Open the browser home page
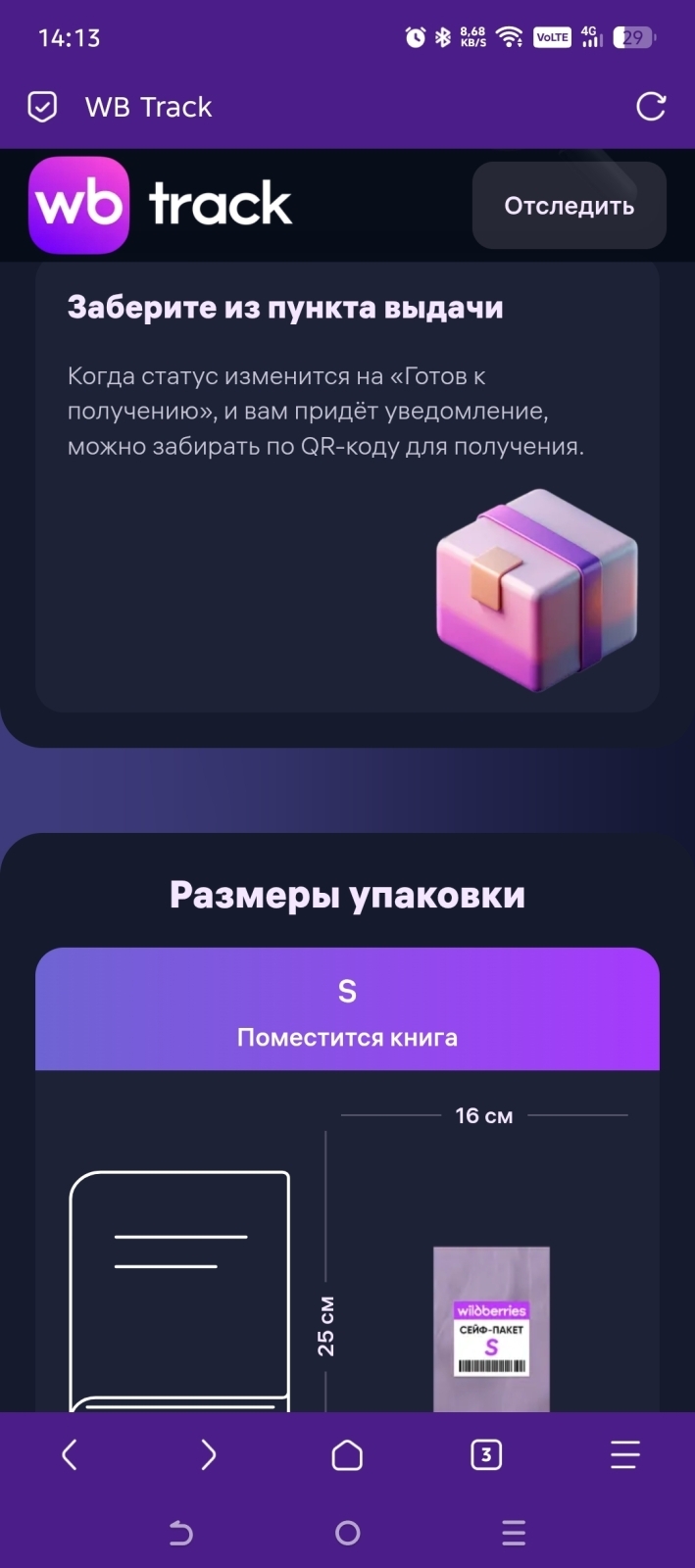This screenshot has width=695, height=1568. click(x=347, y=1455)
